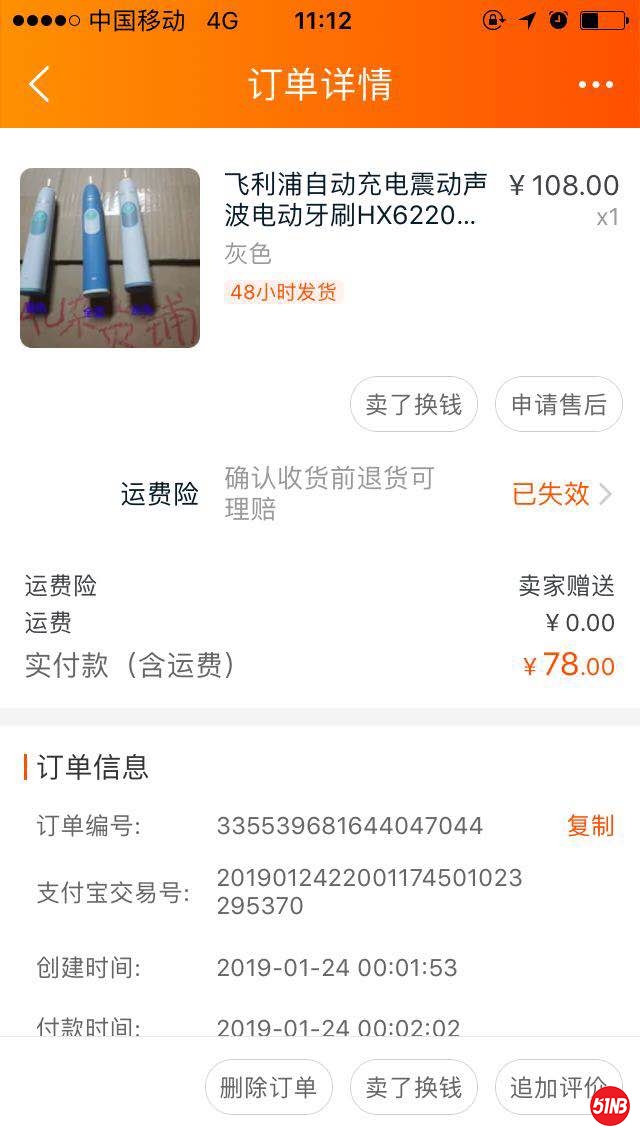
Task: Go back from the order details
Action: click(39, 84)
